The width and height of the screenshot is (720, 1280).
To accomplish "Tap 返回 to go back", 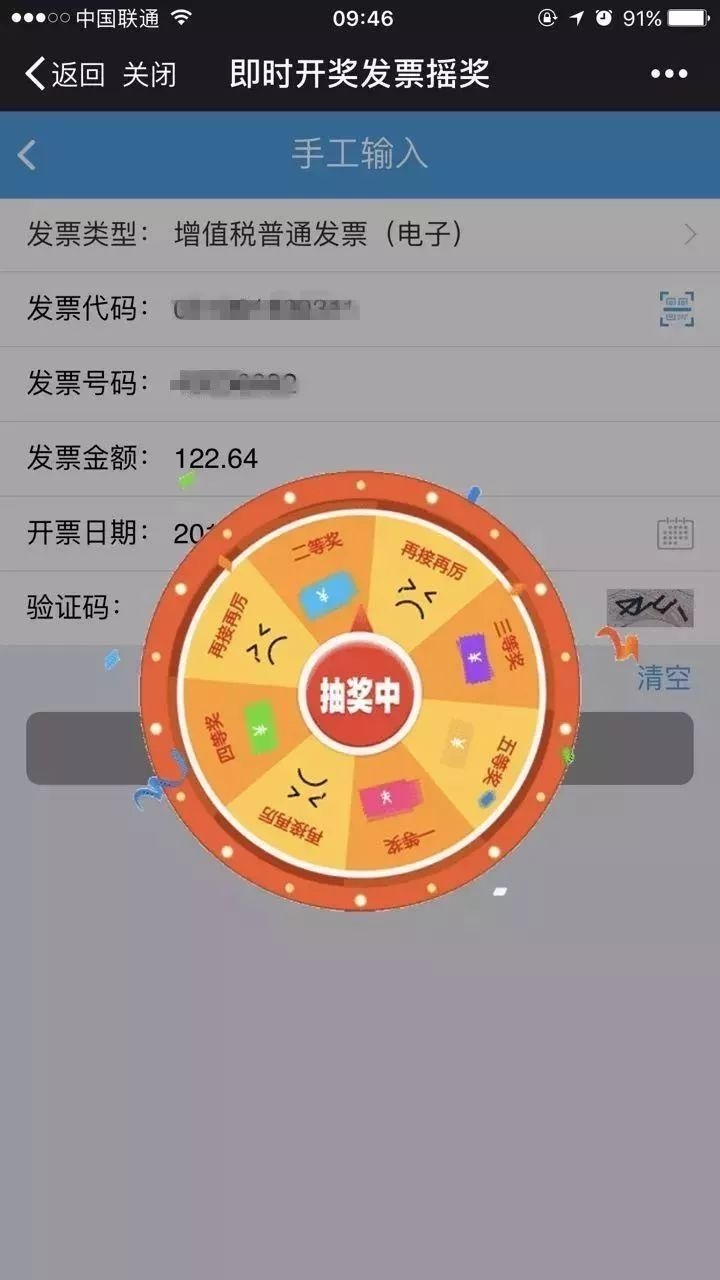I will [65, 75].
